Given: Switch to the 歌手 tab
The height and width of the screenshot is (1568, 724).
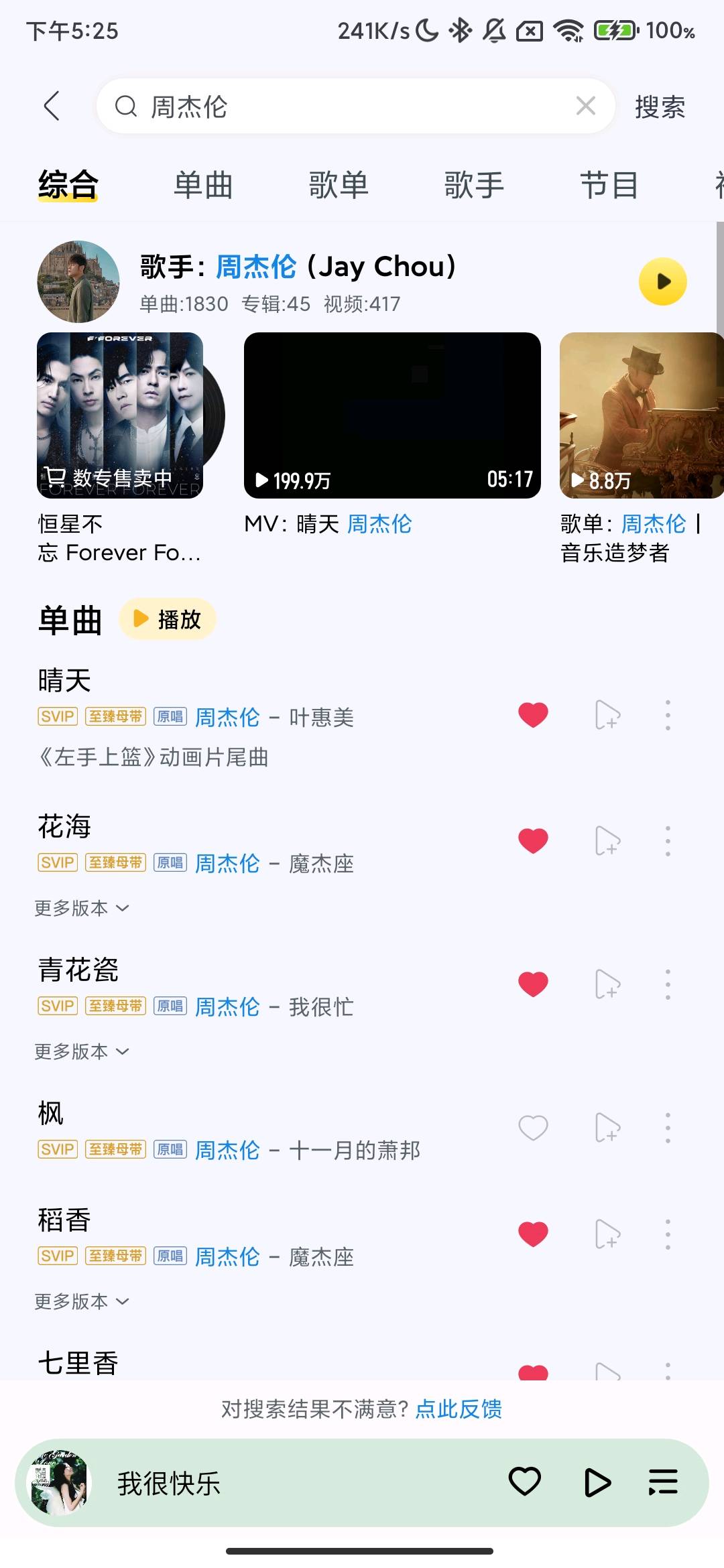Looking at the screenshot, I should [473, 186].
